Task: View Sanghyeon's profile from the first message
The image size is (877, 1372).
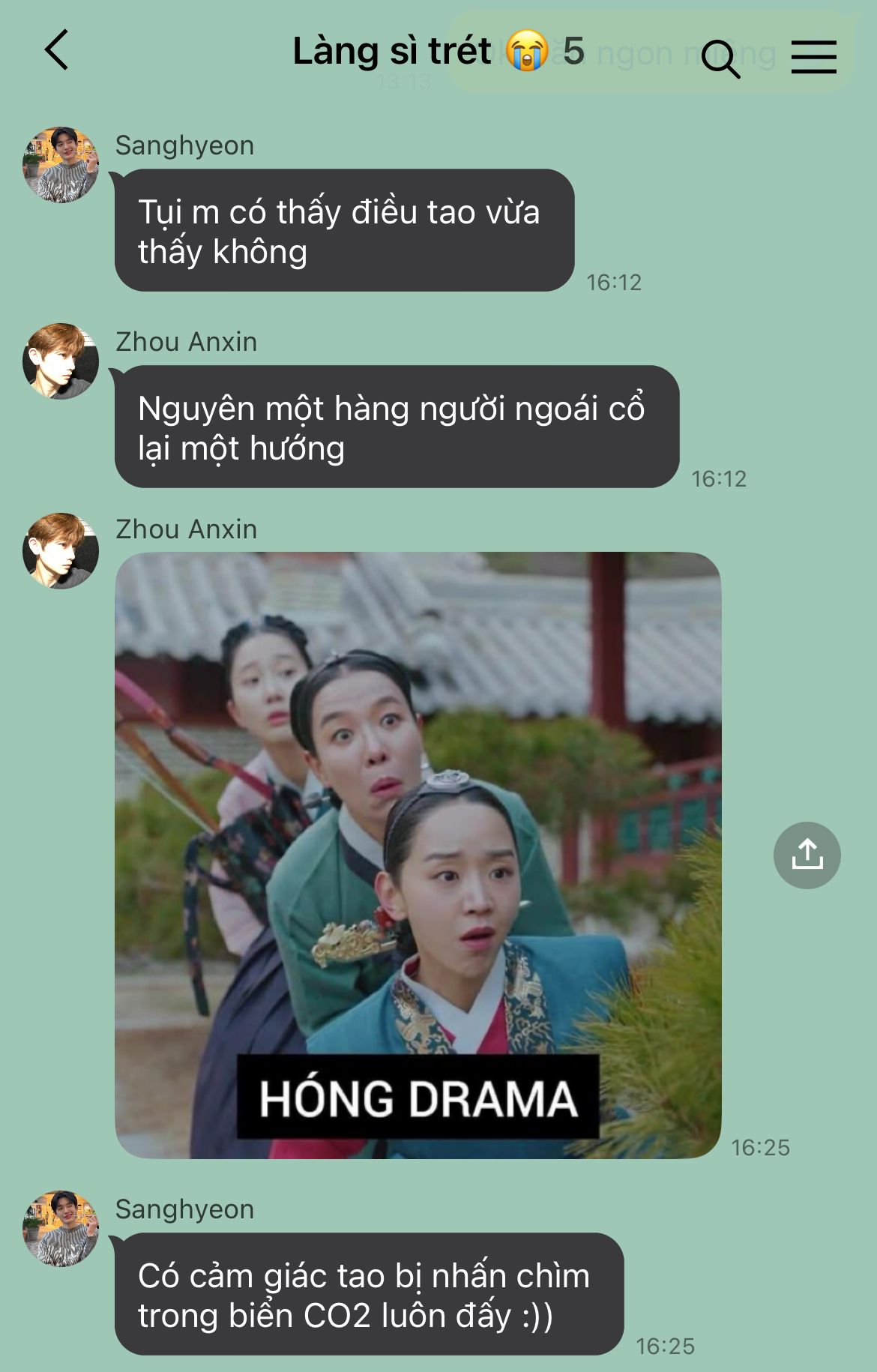Action: click(61, 165)
